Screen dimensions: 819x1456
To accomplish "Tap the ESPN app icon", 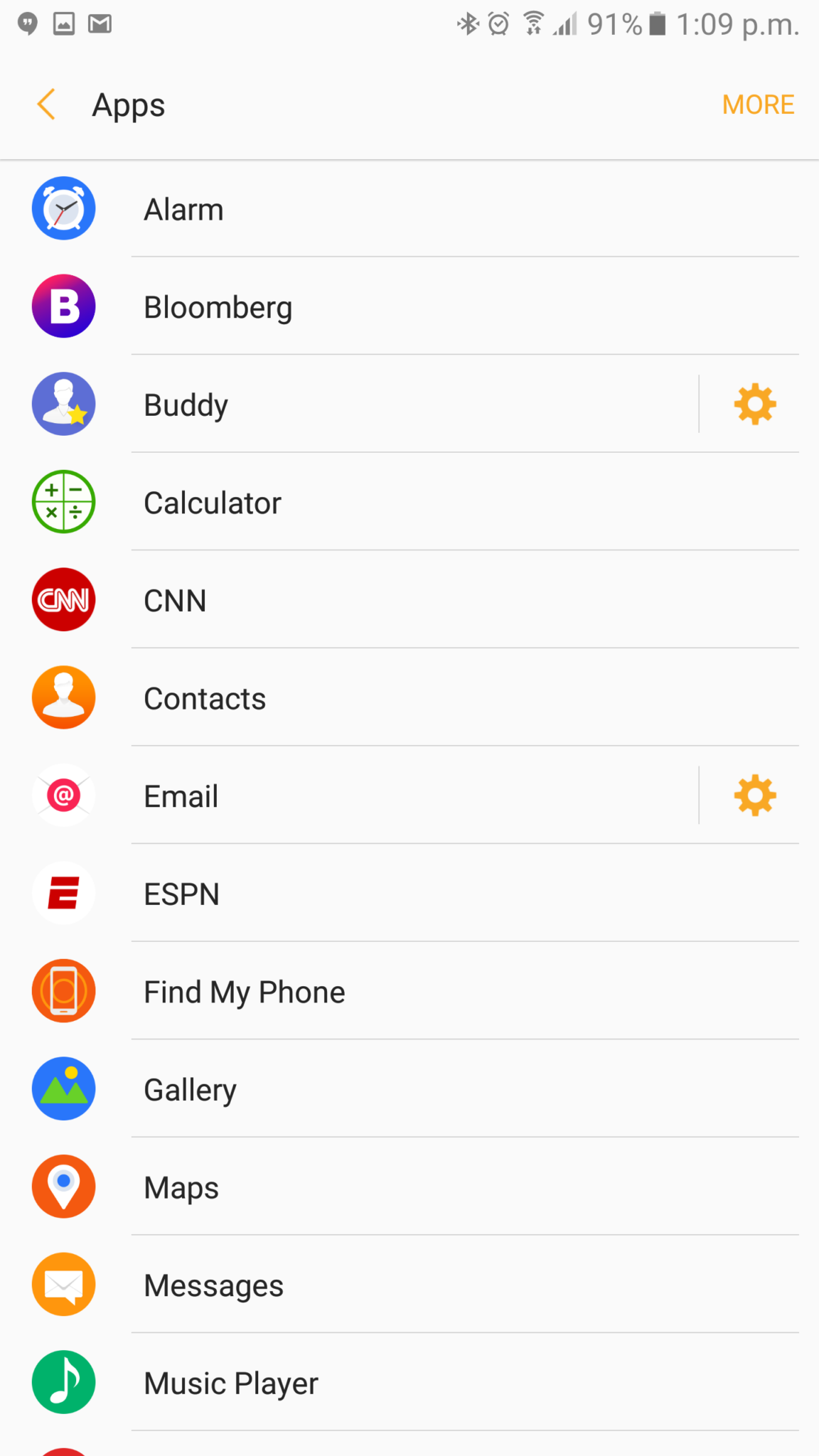I will [x=63, y=893].
